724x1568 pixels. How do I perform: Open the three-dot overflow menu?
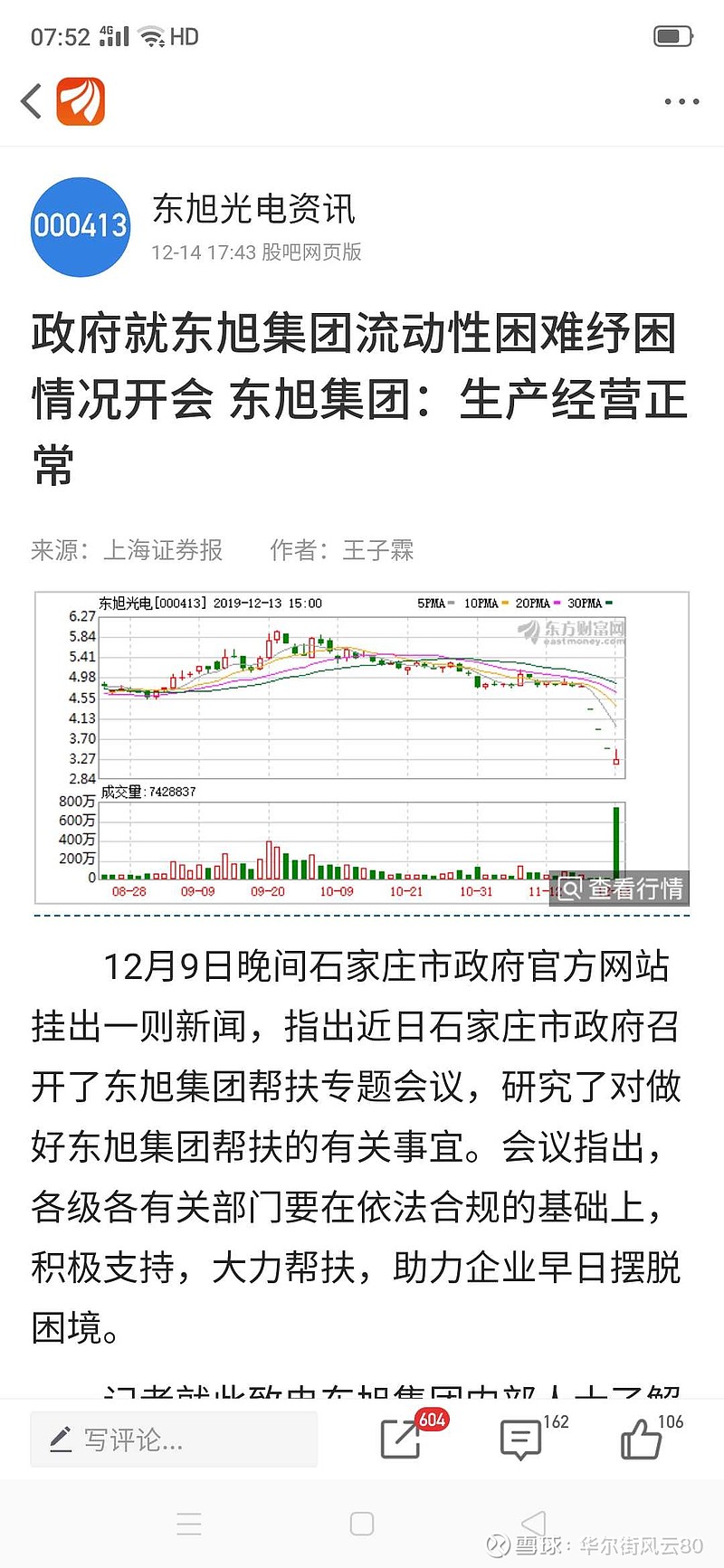[681, 101]
